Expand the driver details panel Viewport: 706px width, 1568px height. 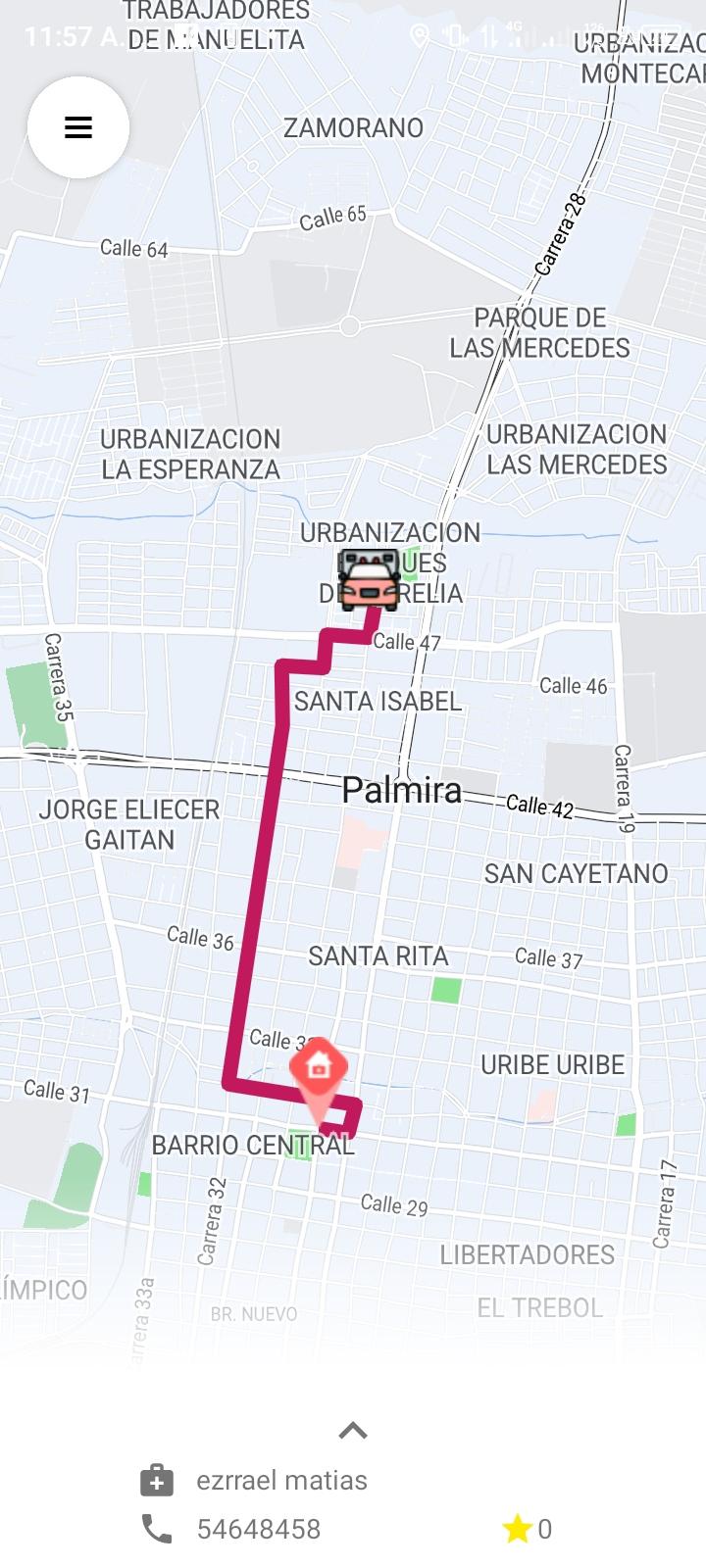coord(353,1431)
